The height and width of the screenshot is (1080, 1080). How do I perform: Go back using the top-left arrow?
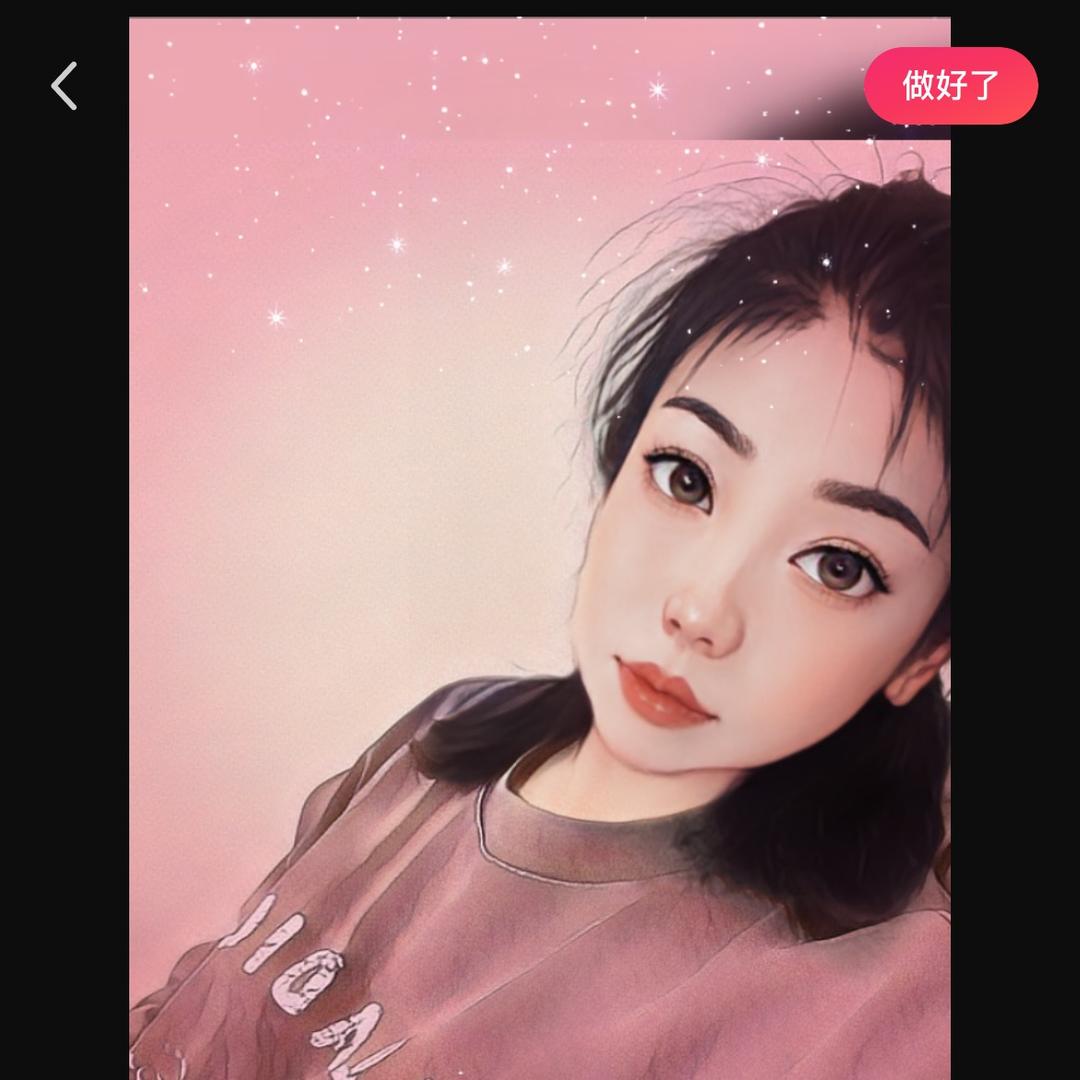coord(64,86)
